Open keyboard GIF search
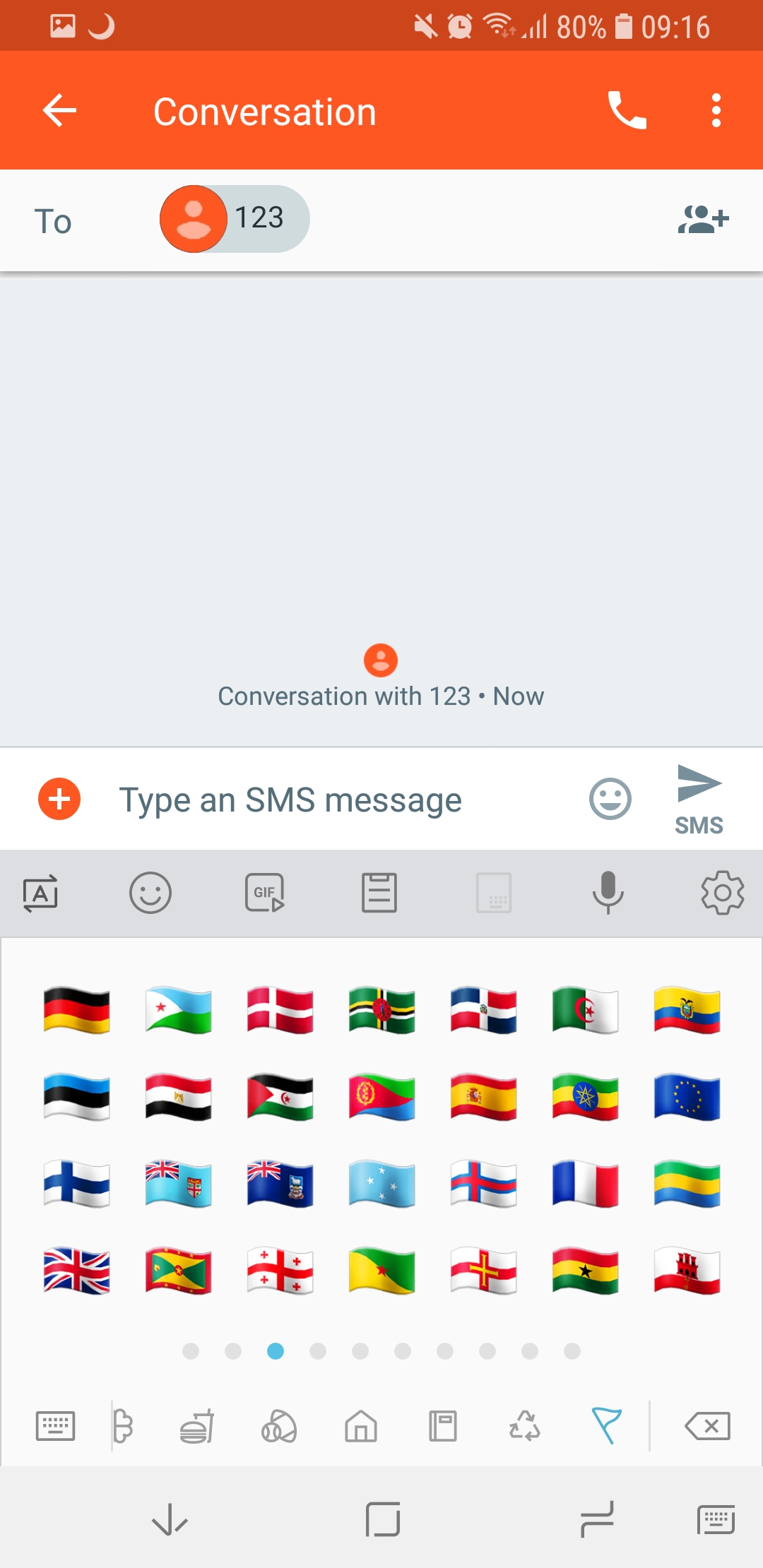This screenshot has height=1568, width=763. (x=265, y=893)
